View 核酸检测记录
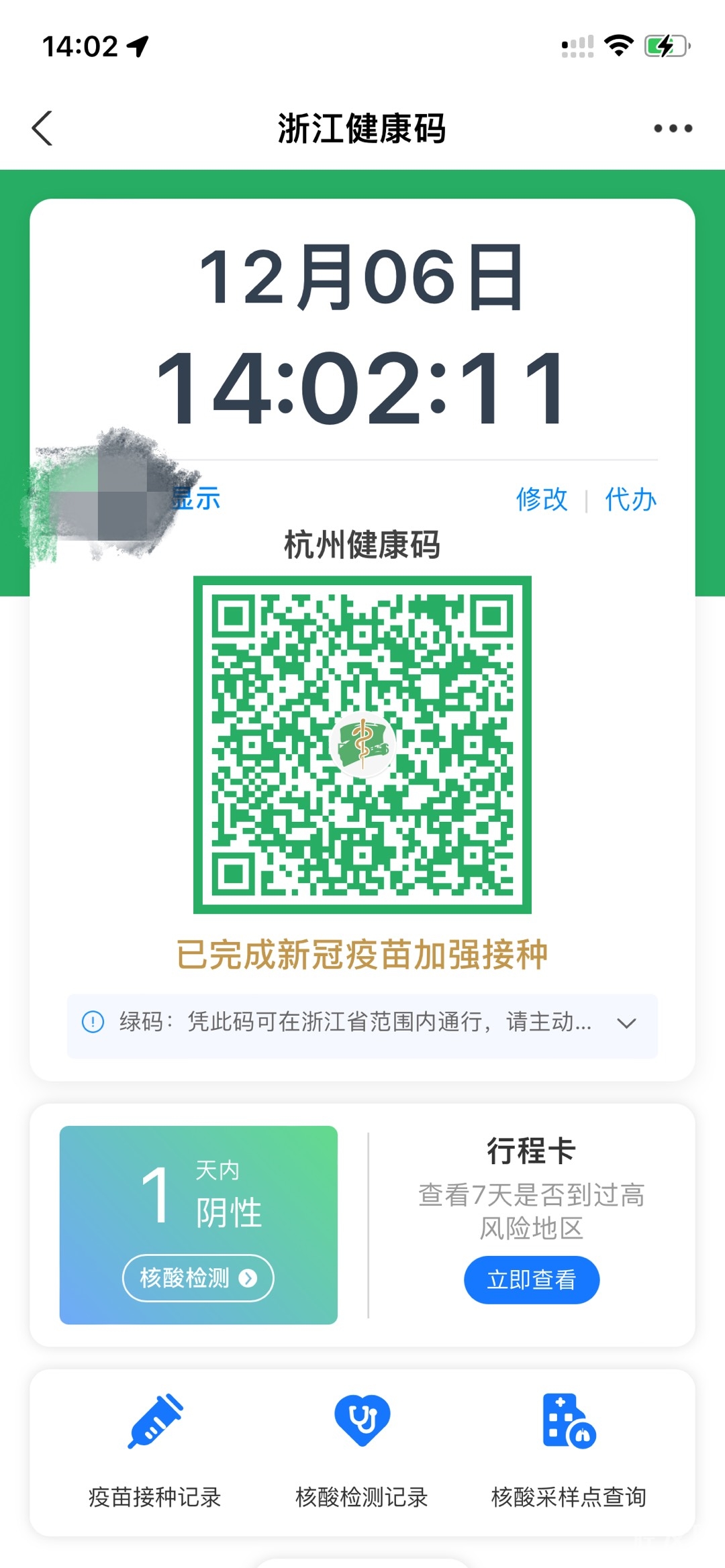Image resolution: width=725 pixels, height=1568 pixels. coord(362,1449)
